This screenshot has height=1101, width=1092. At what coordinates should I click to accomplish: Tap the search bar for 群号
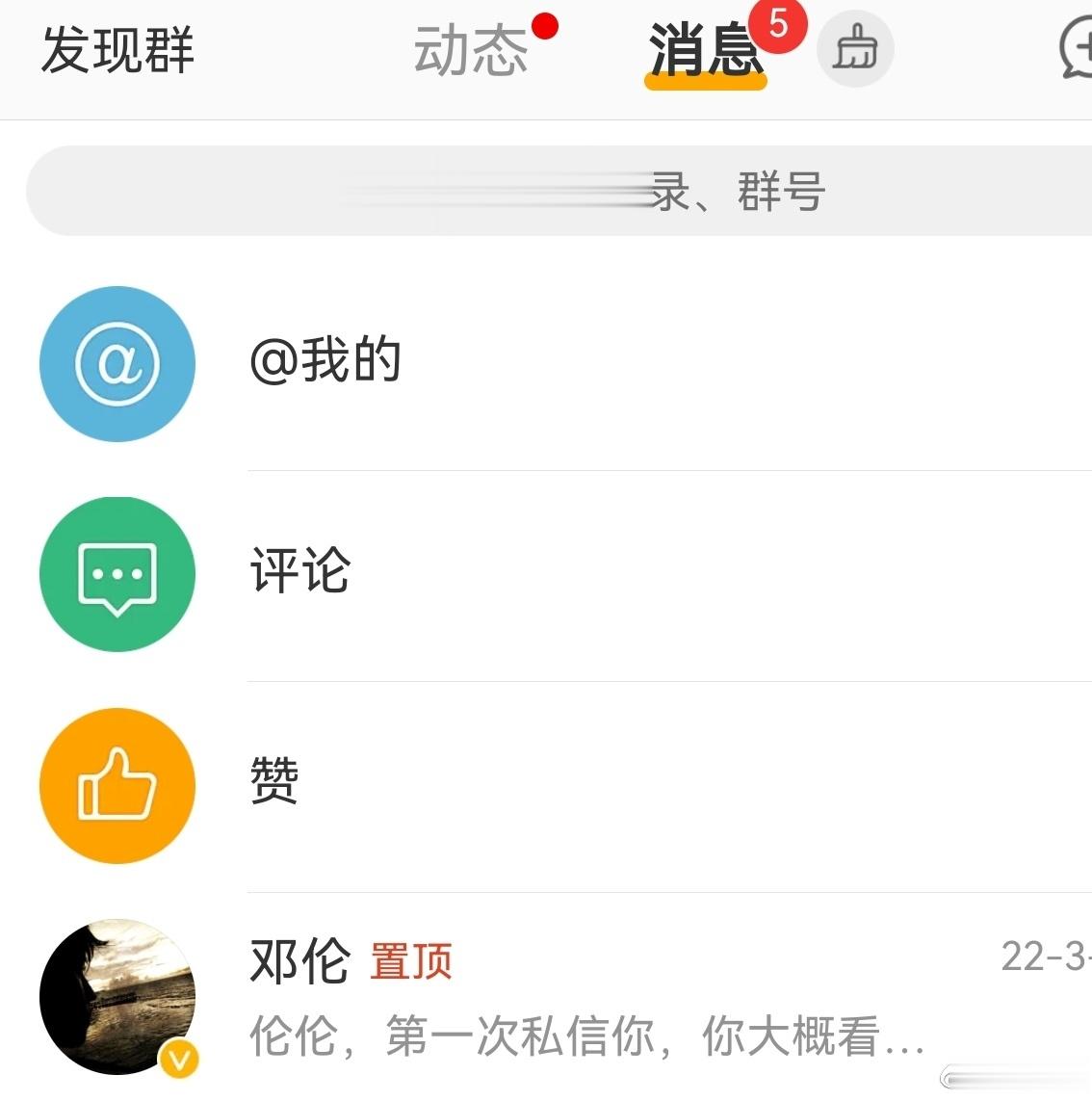(x=546, y=191)
